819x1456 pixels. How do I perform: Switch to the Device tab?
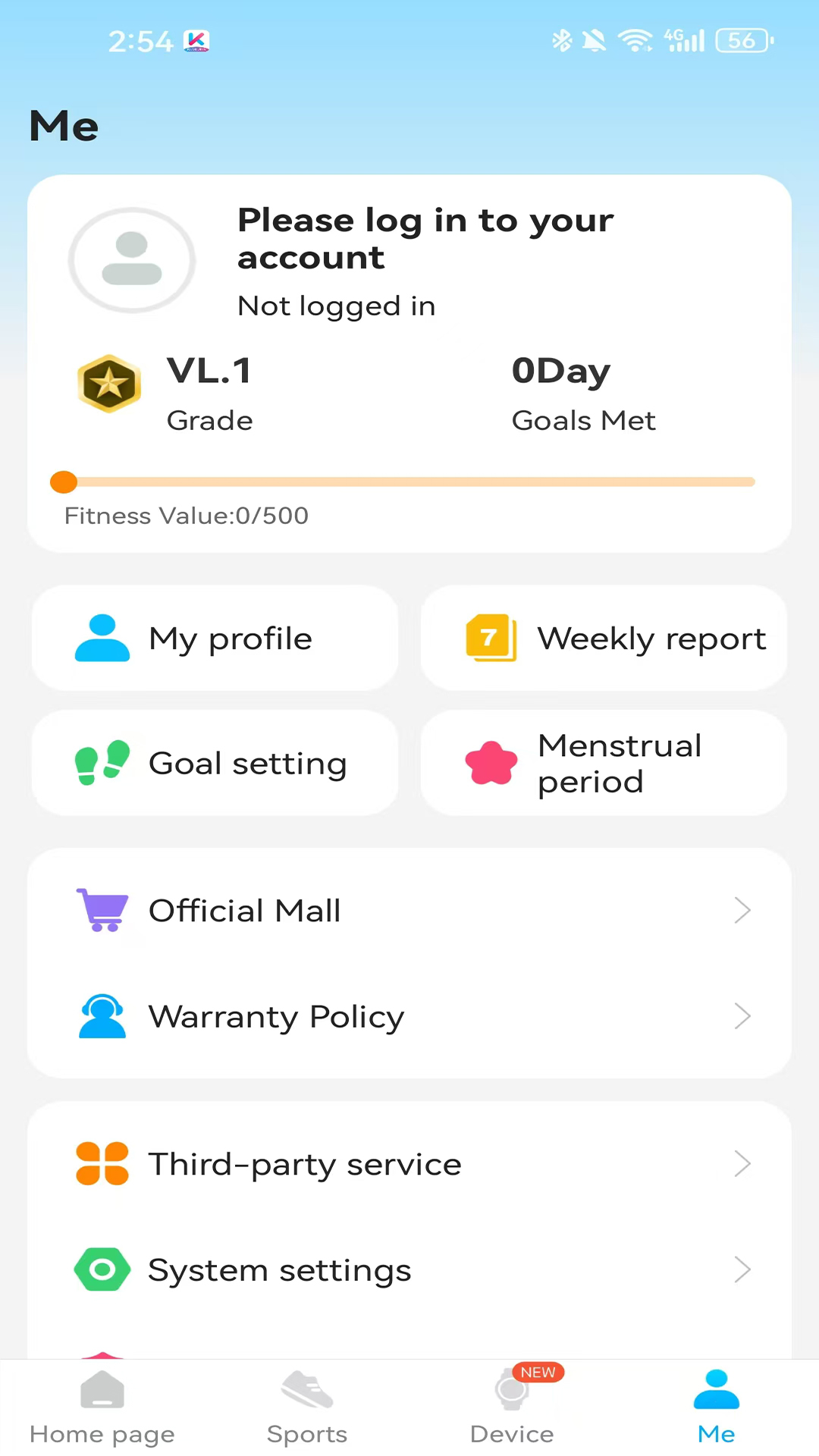pyautogui.click(x=512, y=1407)
